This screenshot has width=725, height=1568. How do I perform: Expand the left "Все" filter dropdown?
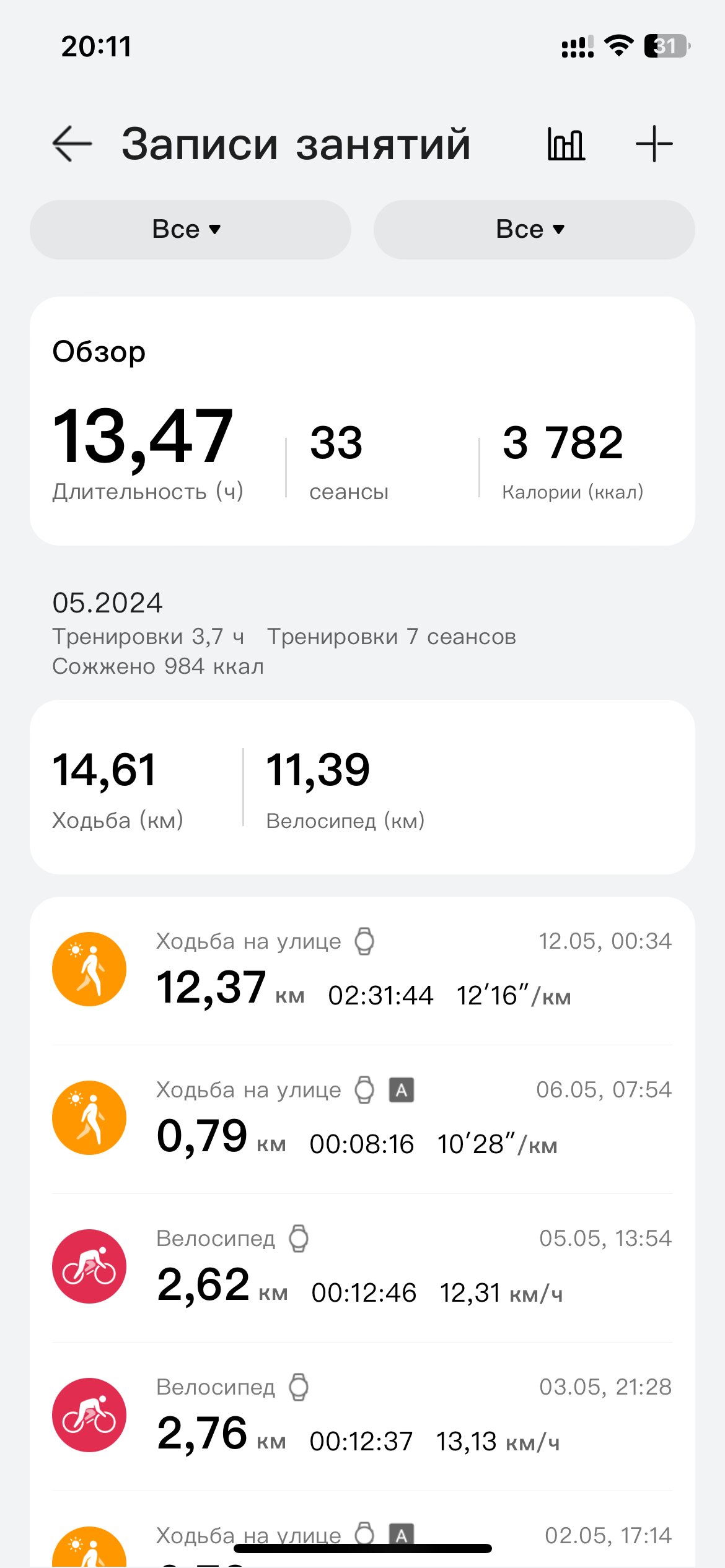pos(190,229)
